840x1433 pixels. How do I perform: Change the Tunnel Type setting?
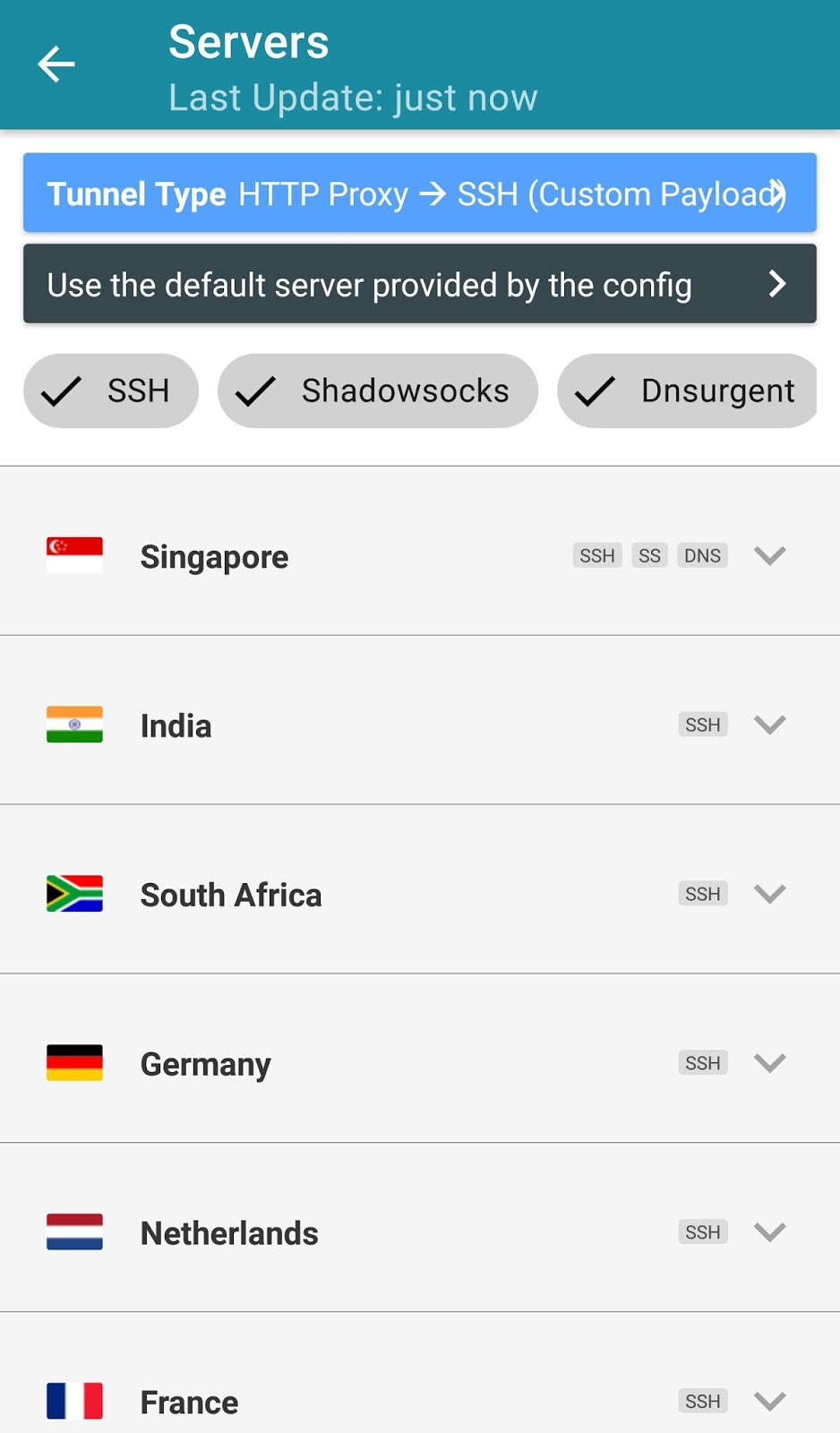tap(419, 193)
